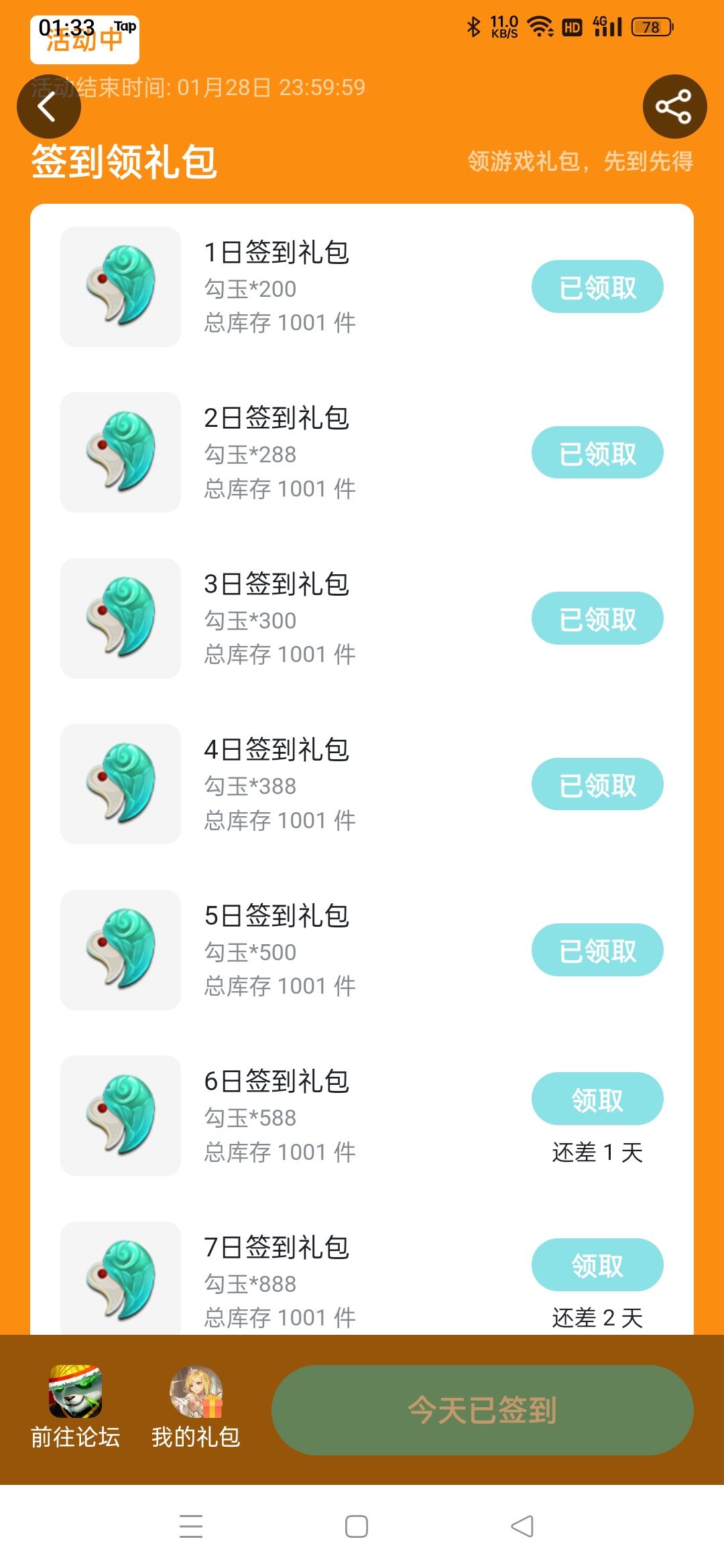Image resolution: width=724 pixels, height=1568 pixels.
Task: Open recent apps from the navigation bar
Action: pos(191,1526)
